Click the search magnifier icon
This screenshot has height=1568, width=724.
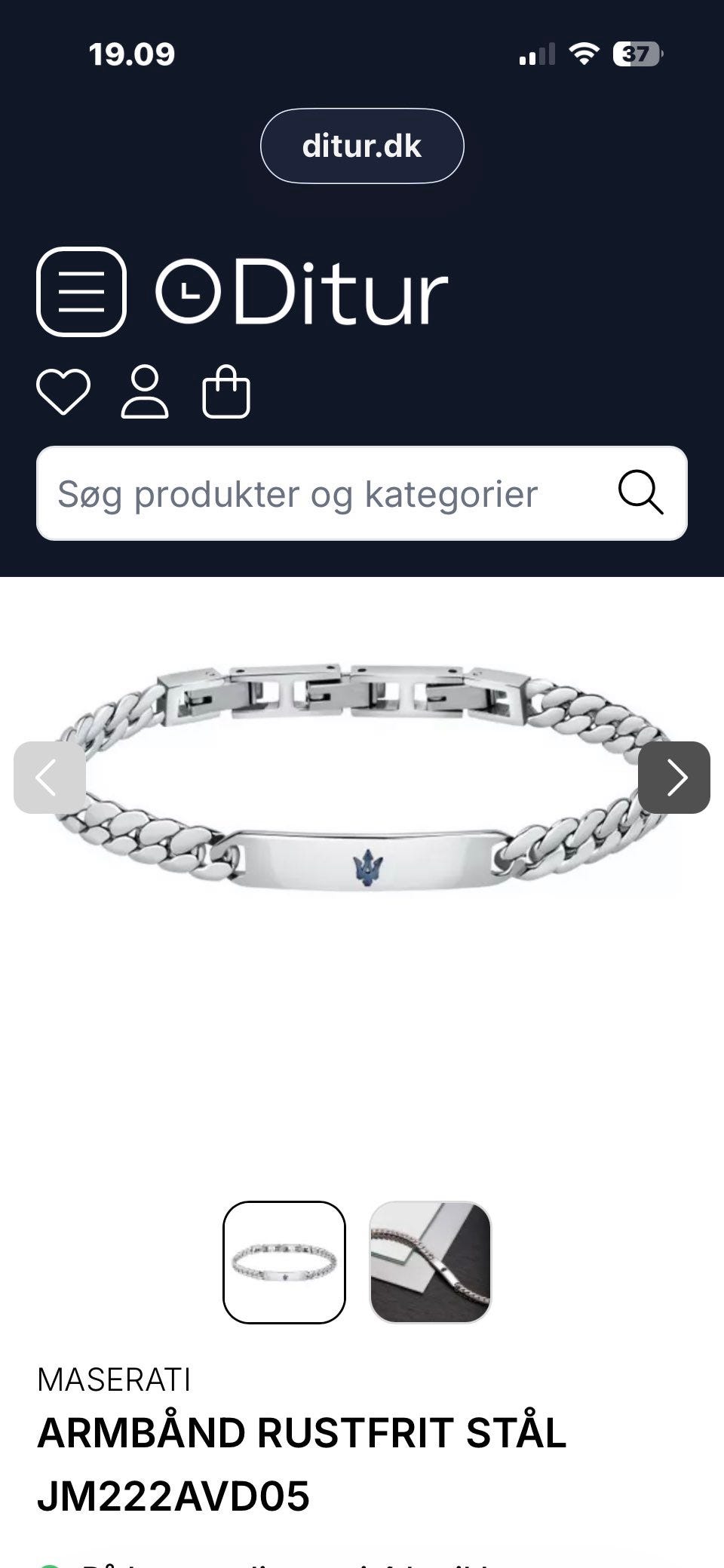click(643, 494)
